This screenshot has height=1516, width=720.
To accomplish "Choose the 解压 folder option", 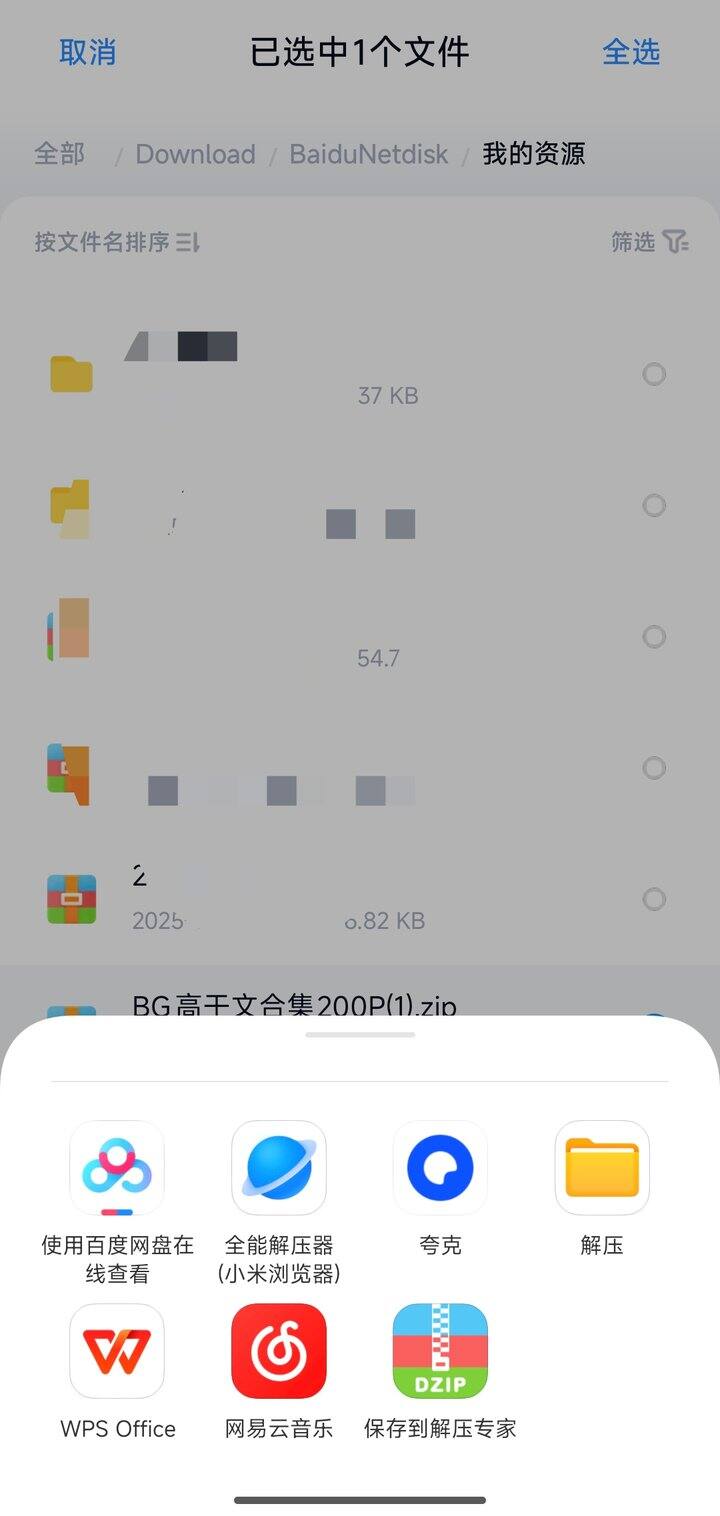I will [x=602, y=1167].
